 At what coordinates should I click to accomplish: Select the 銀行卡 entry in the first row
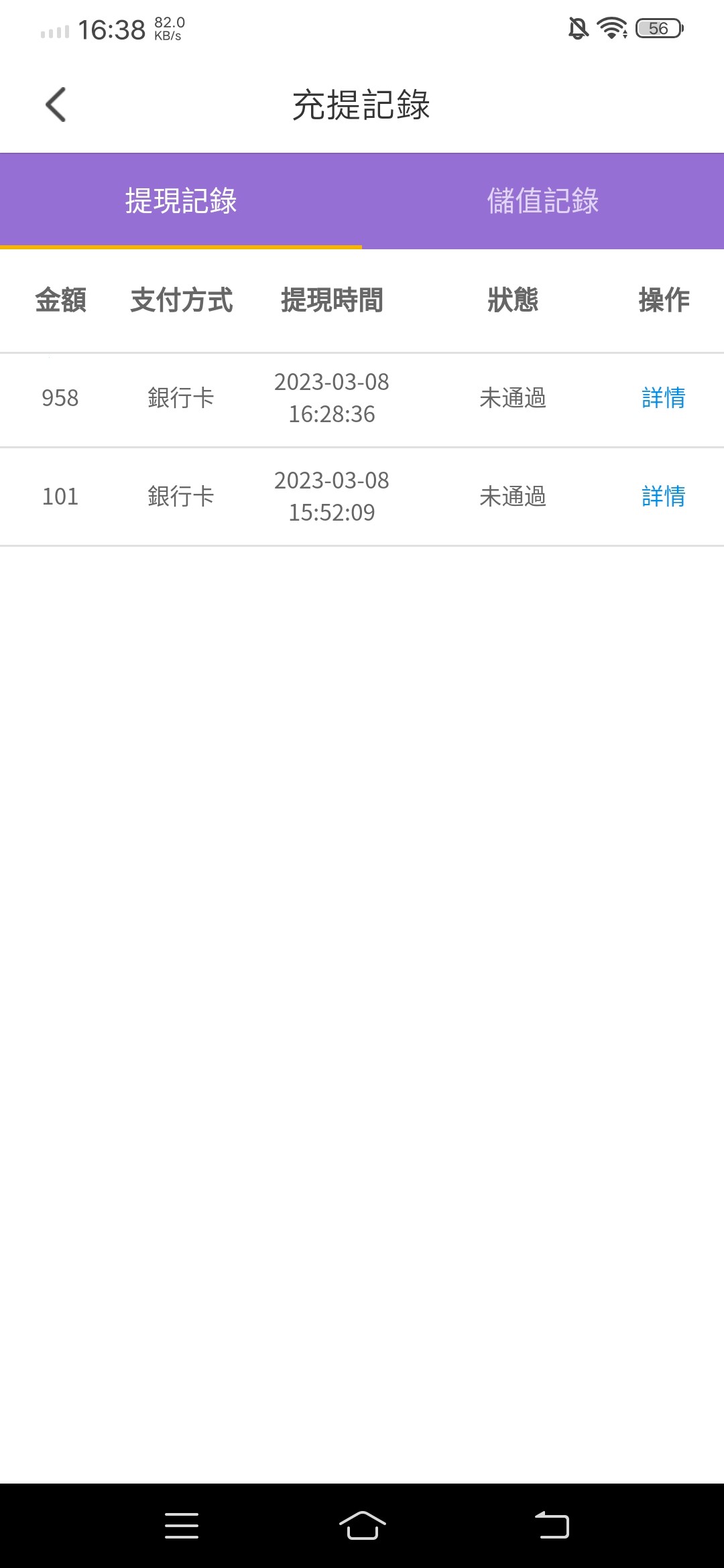coord(182,398)
